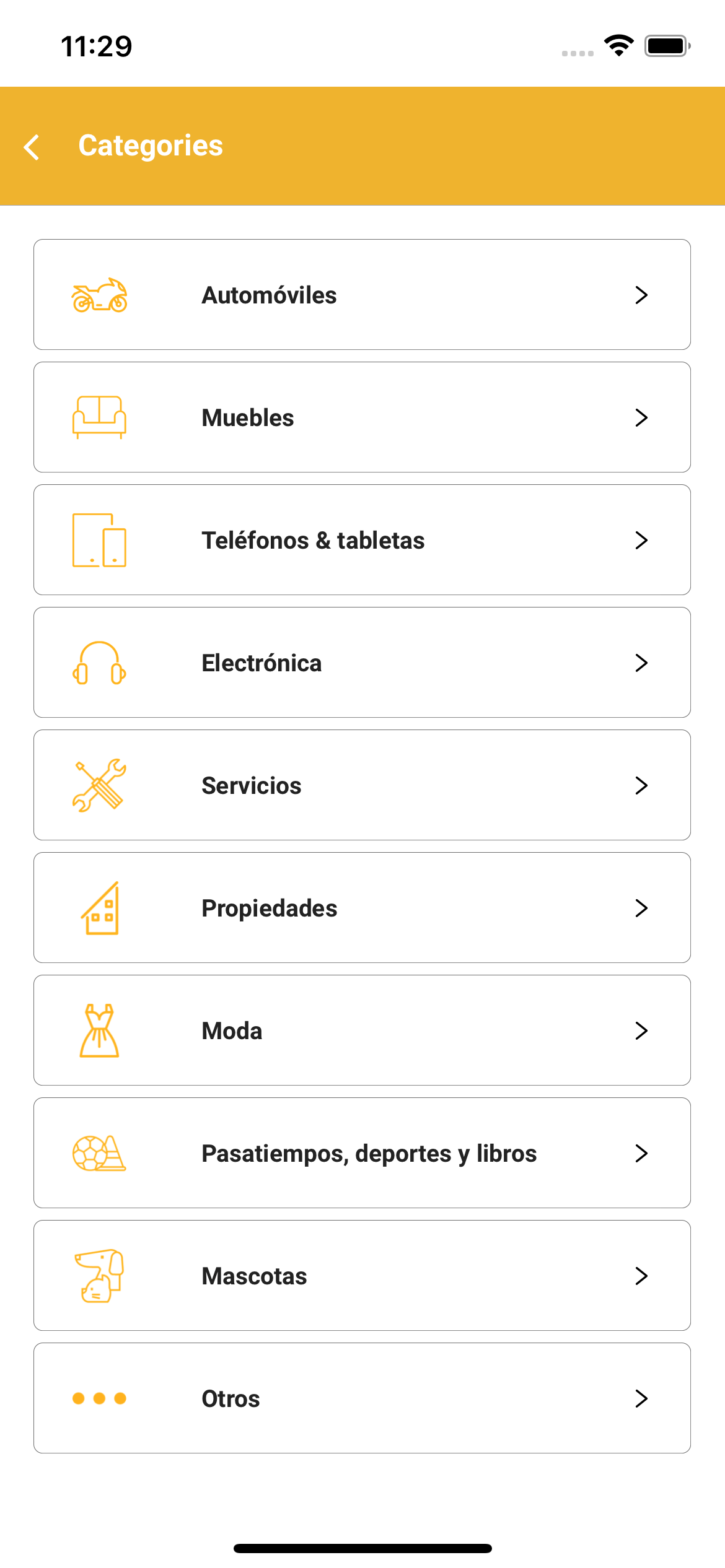Image resolution: width=725 pixels, height=1568 pixels.
Task: Open Pasatiempos, deportes y libros
Action: click(362, 1153)
